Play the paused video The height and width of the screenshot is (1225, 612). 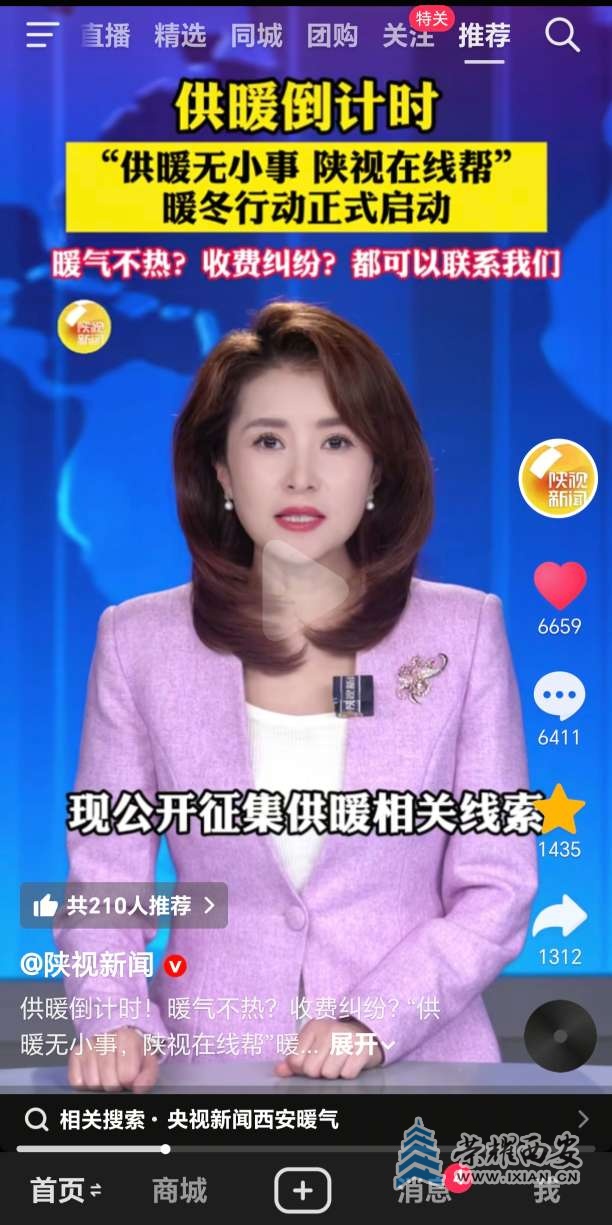305,590
